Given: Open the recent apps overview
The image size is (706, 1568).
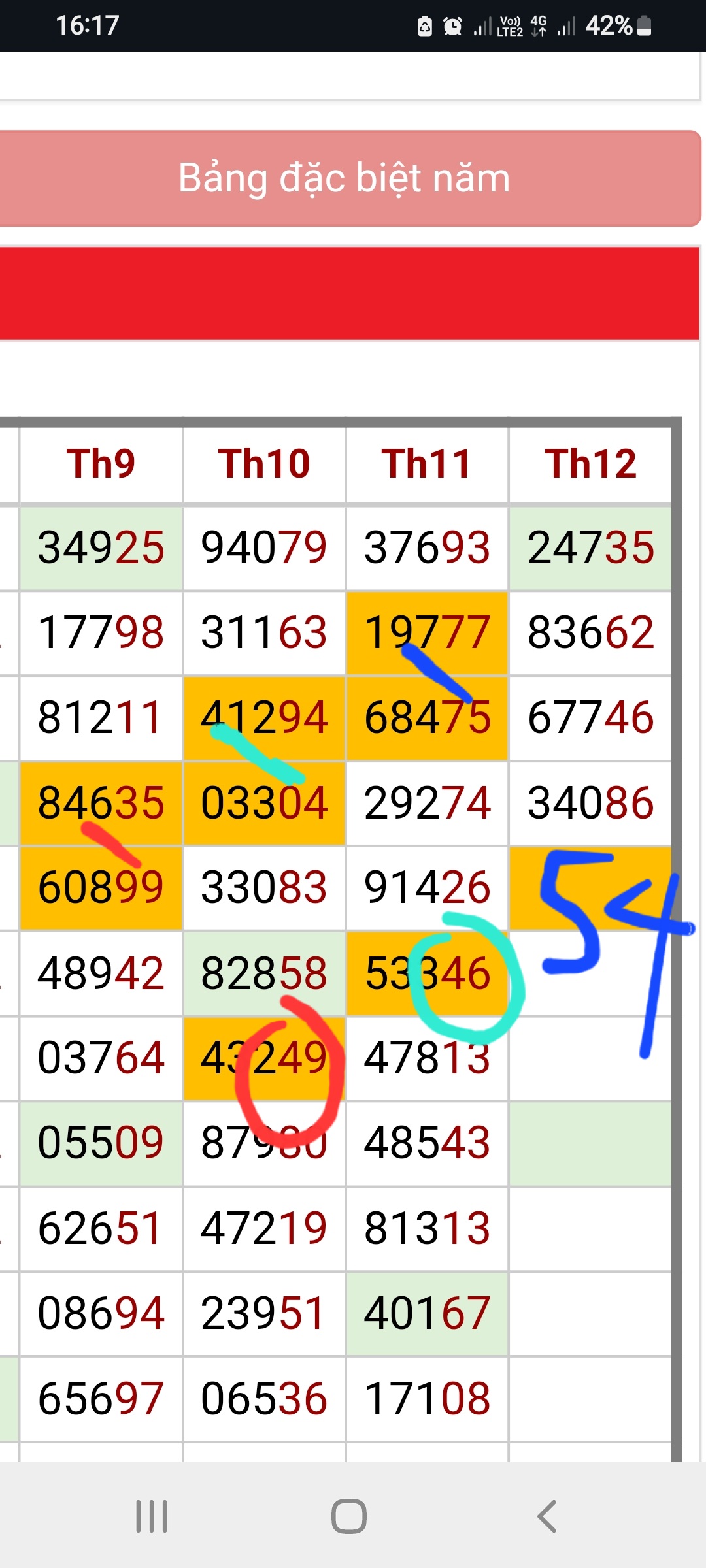Looking at the screenshot, I should 152,1516.
